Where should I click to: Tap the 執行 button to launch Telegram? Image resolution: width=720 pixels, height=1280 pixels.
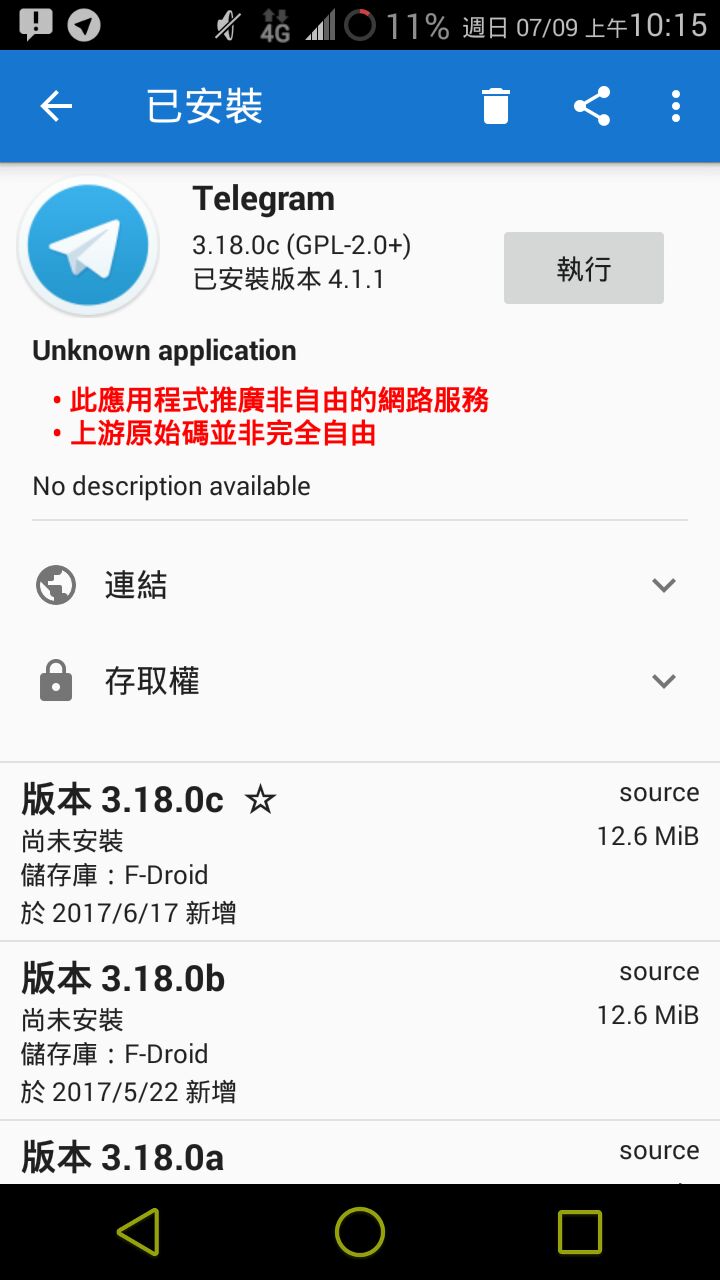(583, 268)
